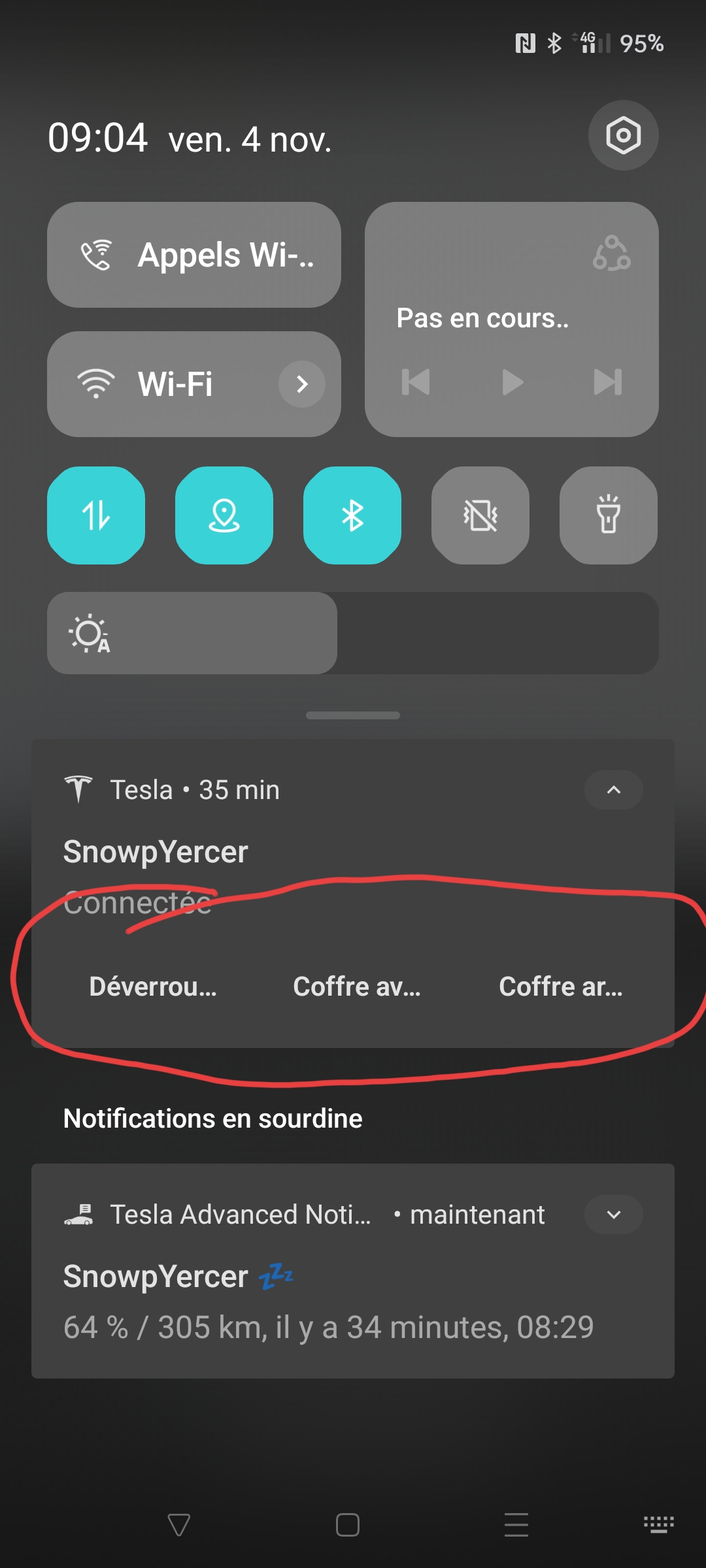Turn on the flashlight

coord(609,515)
